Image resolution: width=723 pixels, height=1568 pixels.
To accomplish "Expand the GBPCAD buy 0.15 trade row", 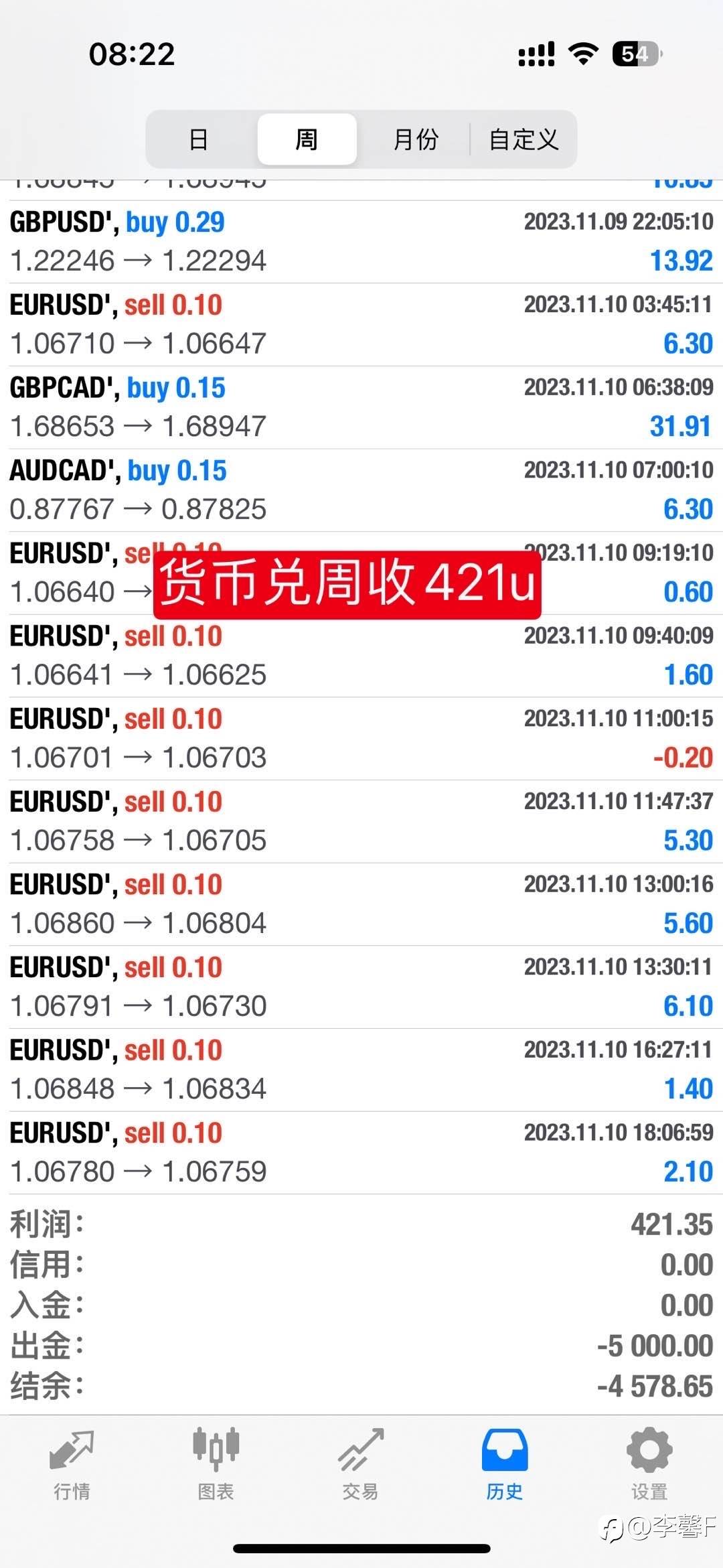I will (x=361, y=407).
